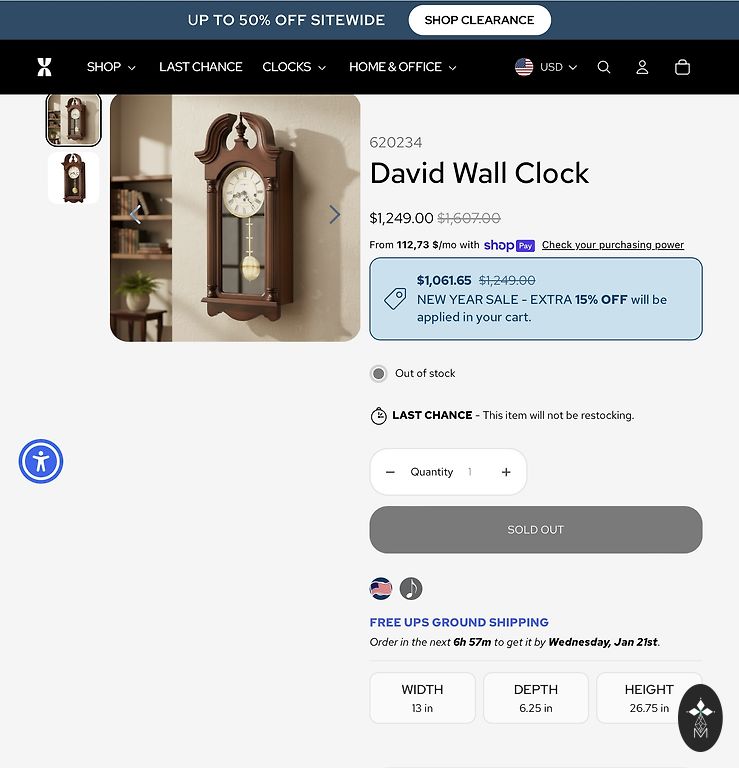Viewport: 739px width, 768px height.
Task: Show the previous product image
Action: point(135,215)
